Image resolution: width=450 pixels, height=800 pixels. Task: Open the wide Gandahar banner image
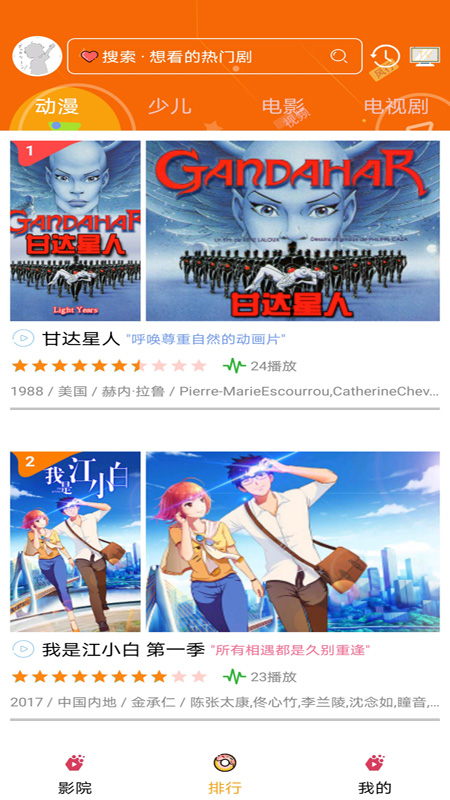[x=293, y=231]
